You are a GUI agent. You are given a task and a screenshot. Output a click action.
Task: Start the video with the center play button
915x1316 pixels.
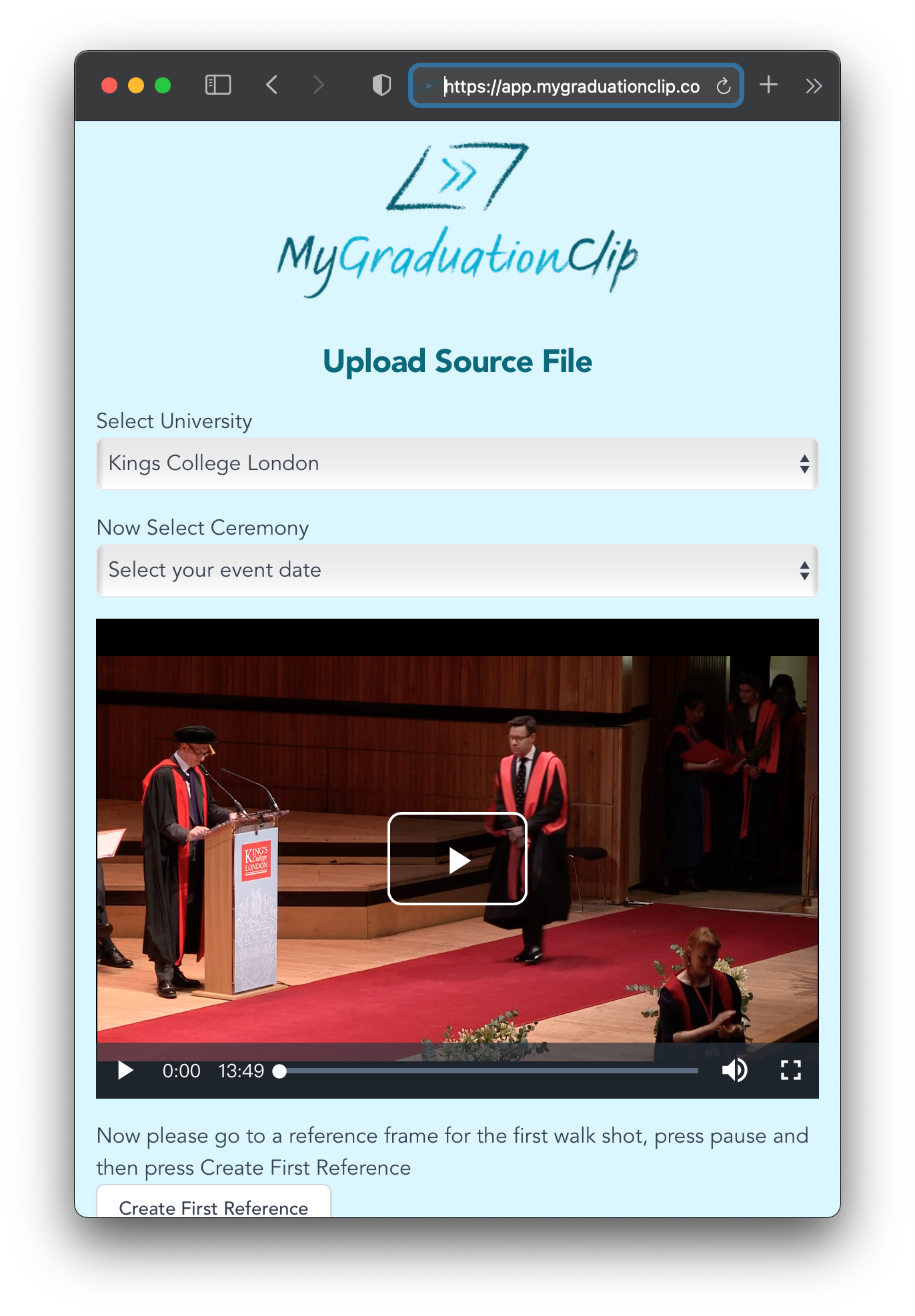tap(457, 859)
